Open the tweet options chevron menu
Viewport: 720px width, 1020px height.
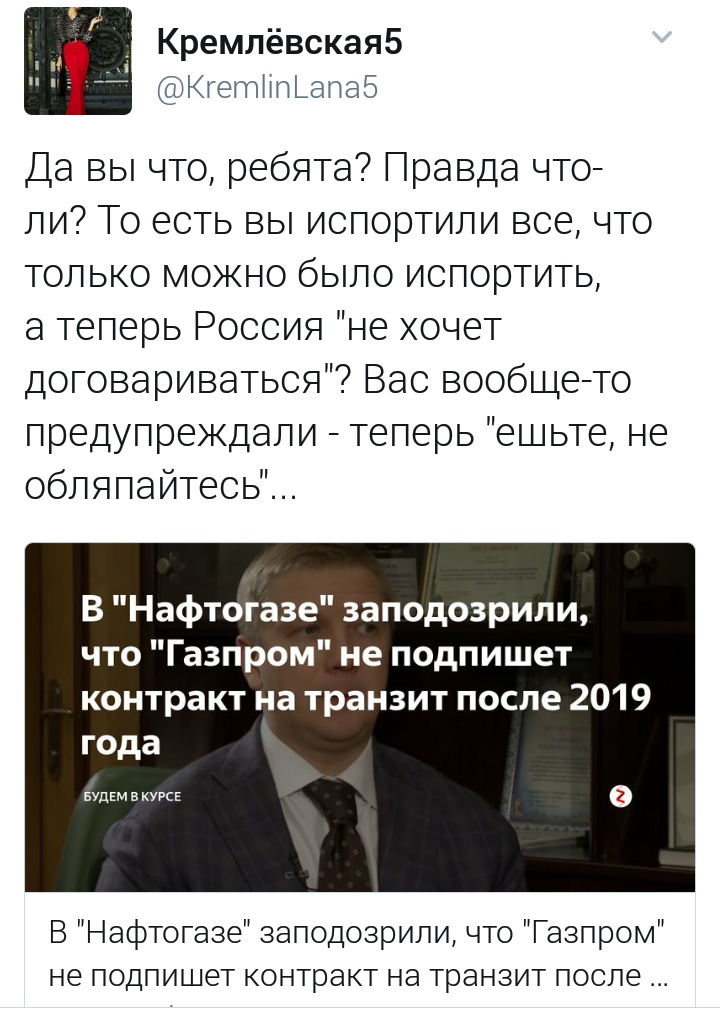click(662, 38)
